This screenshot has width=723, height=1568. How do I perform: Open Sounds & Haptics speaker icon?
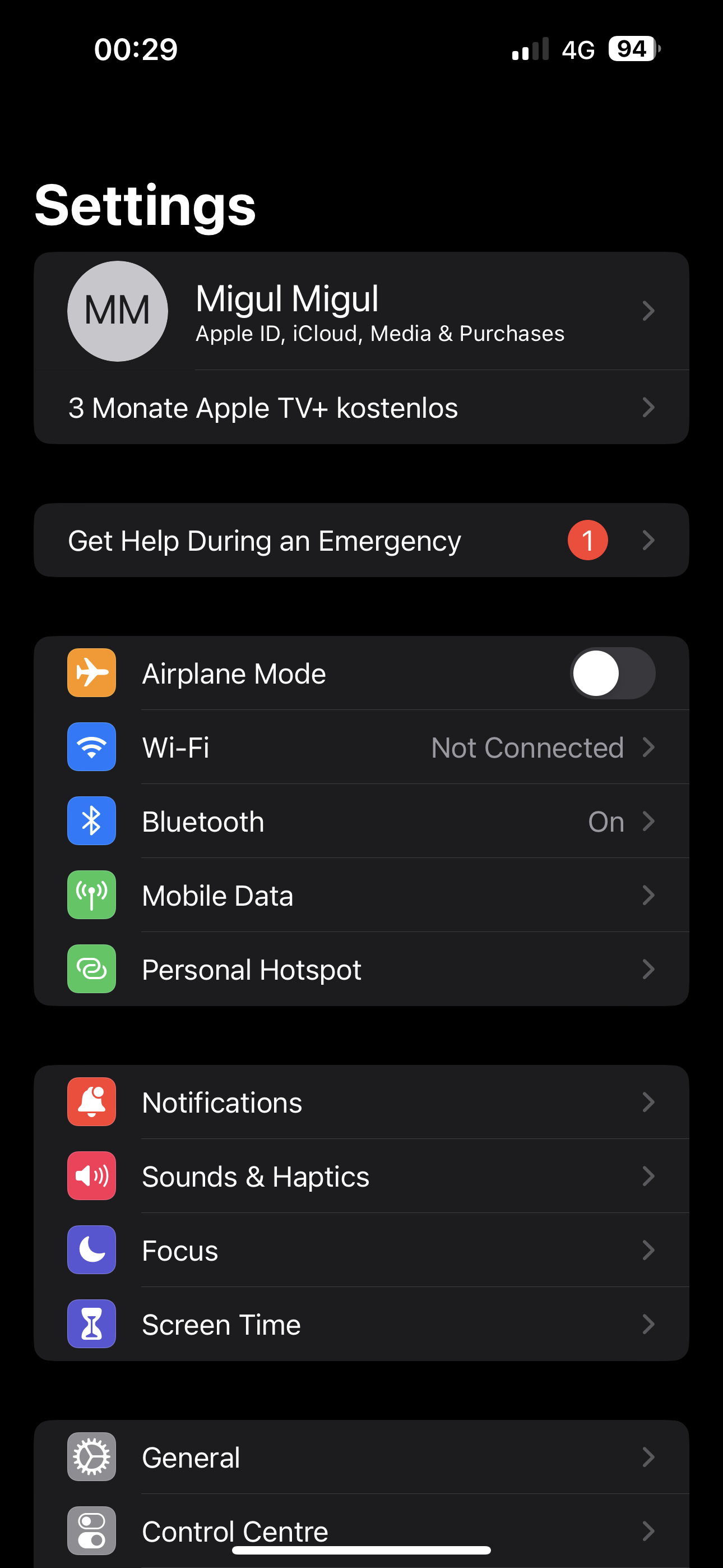pyautogui.click(x=91, y=1175)
